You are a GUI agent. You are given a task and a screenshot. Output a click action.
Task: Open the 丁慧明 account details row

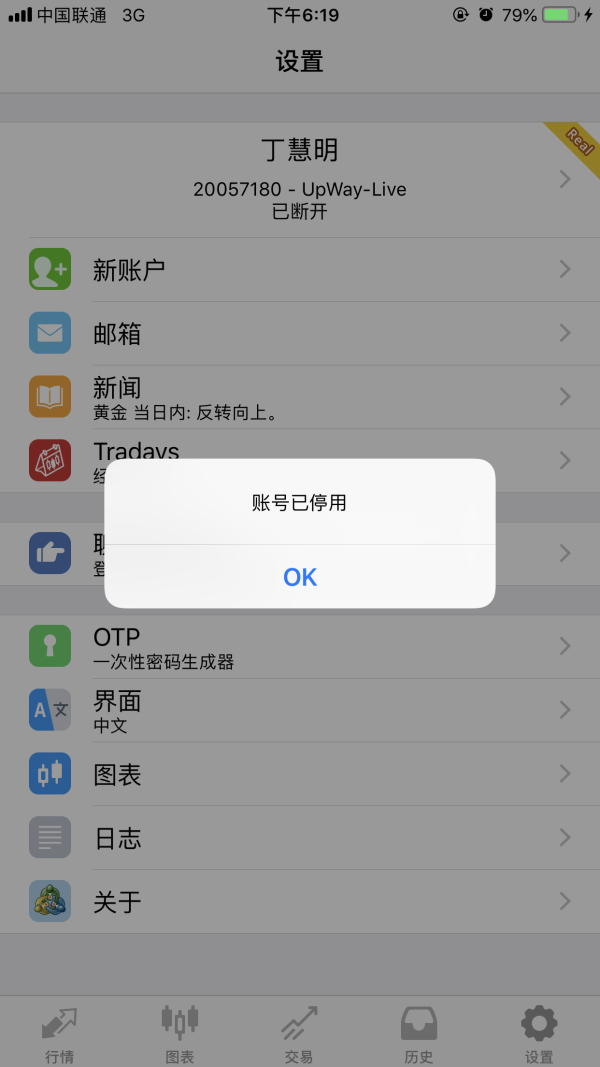[300, 180]
